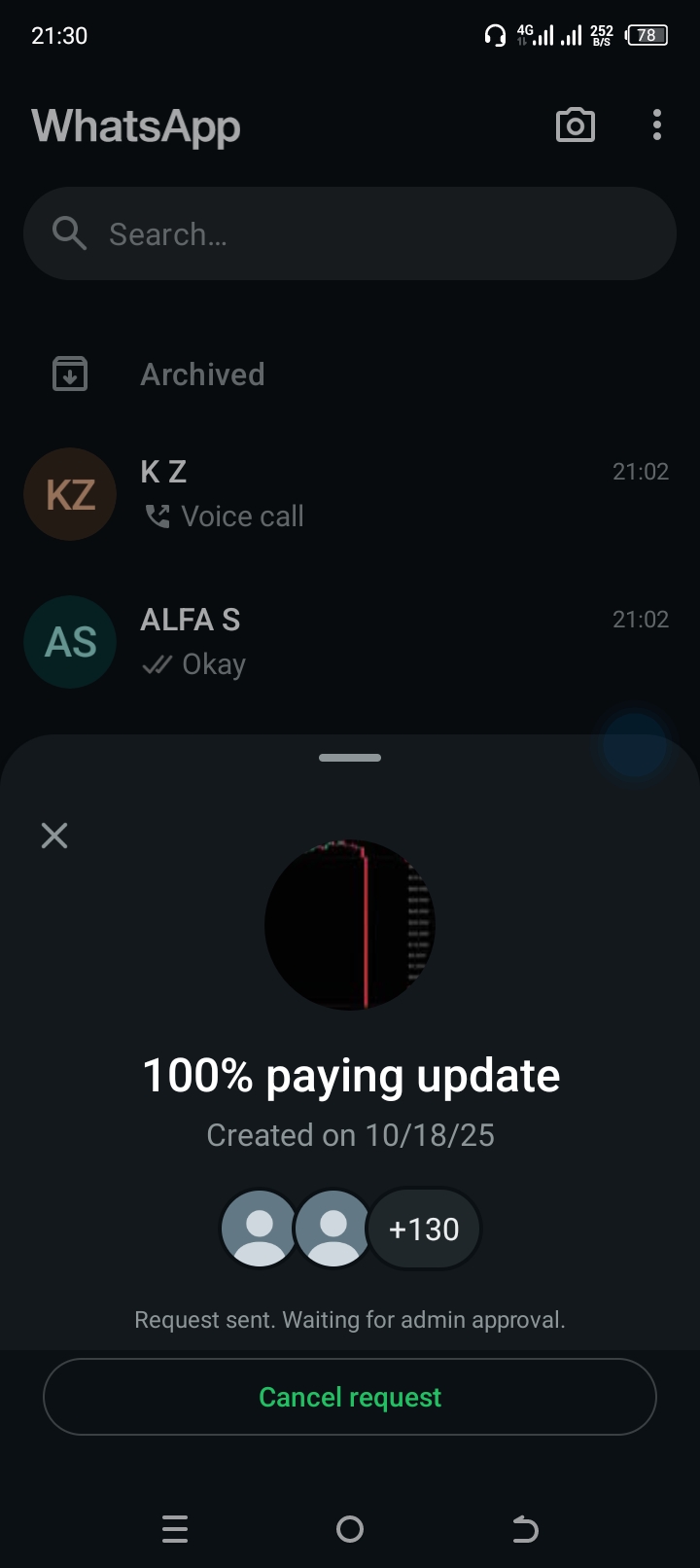The width and height of the screenshot is (700, 1568).
Task: Open the WhatsApp camera
Action: click(x=575, y=125)
